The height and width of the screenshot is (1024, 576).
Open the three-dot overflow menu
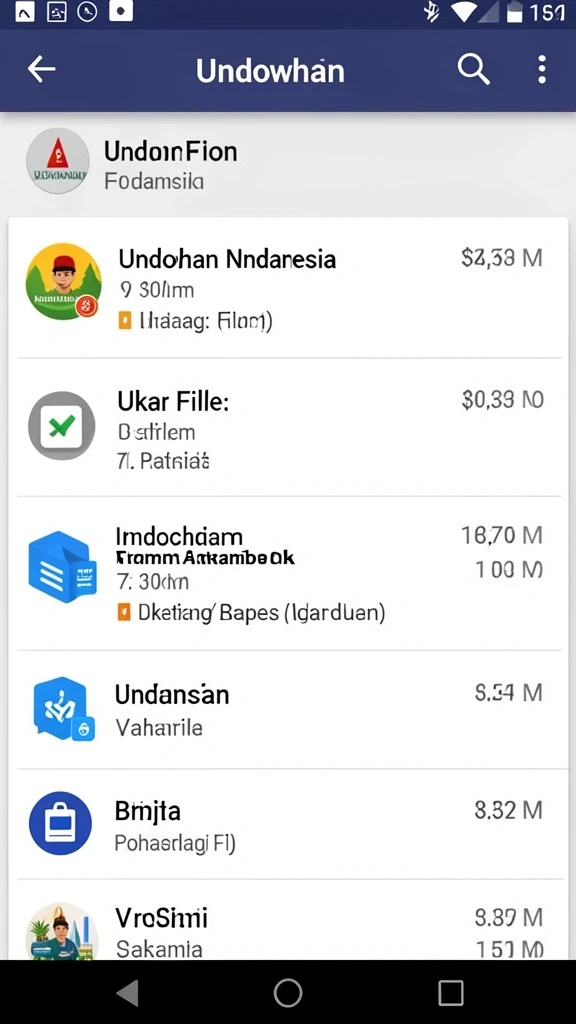(541, 69)
